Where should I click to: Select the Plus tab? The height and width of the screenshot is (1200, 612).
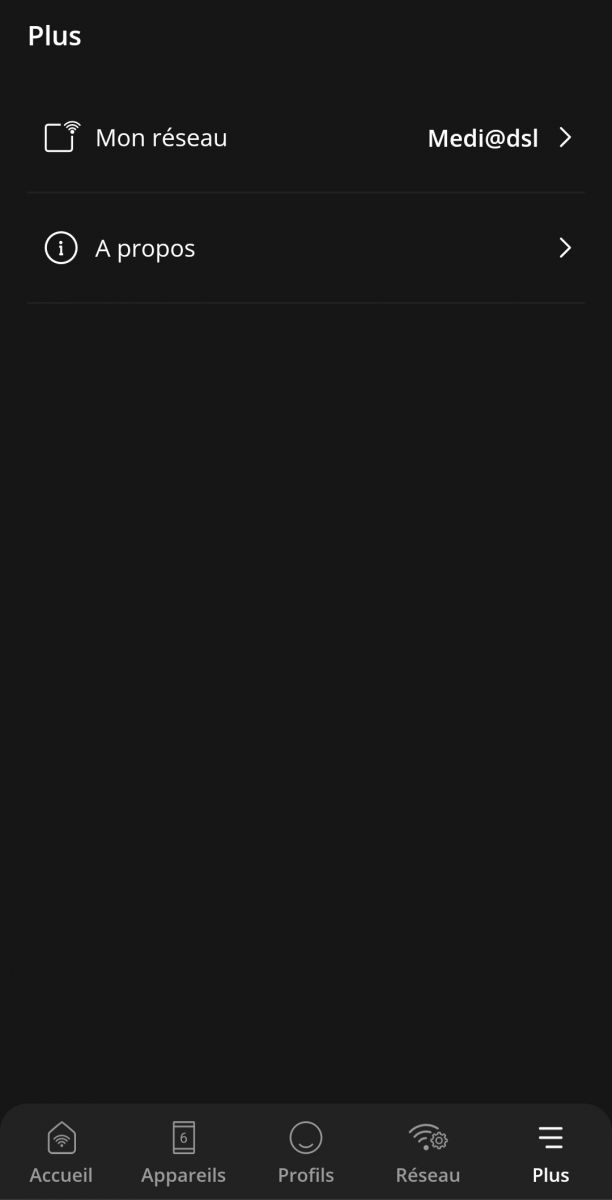tap(550, 1152)
